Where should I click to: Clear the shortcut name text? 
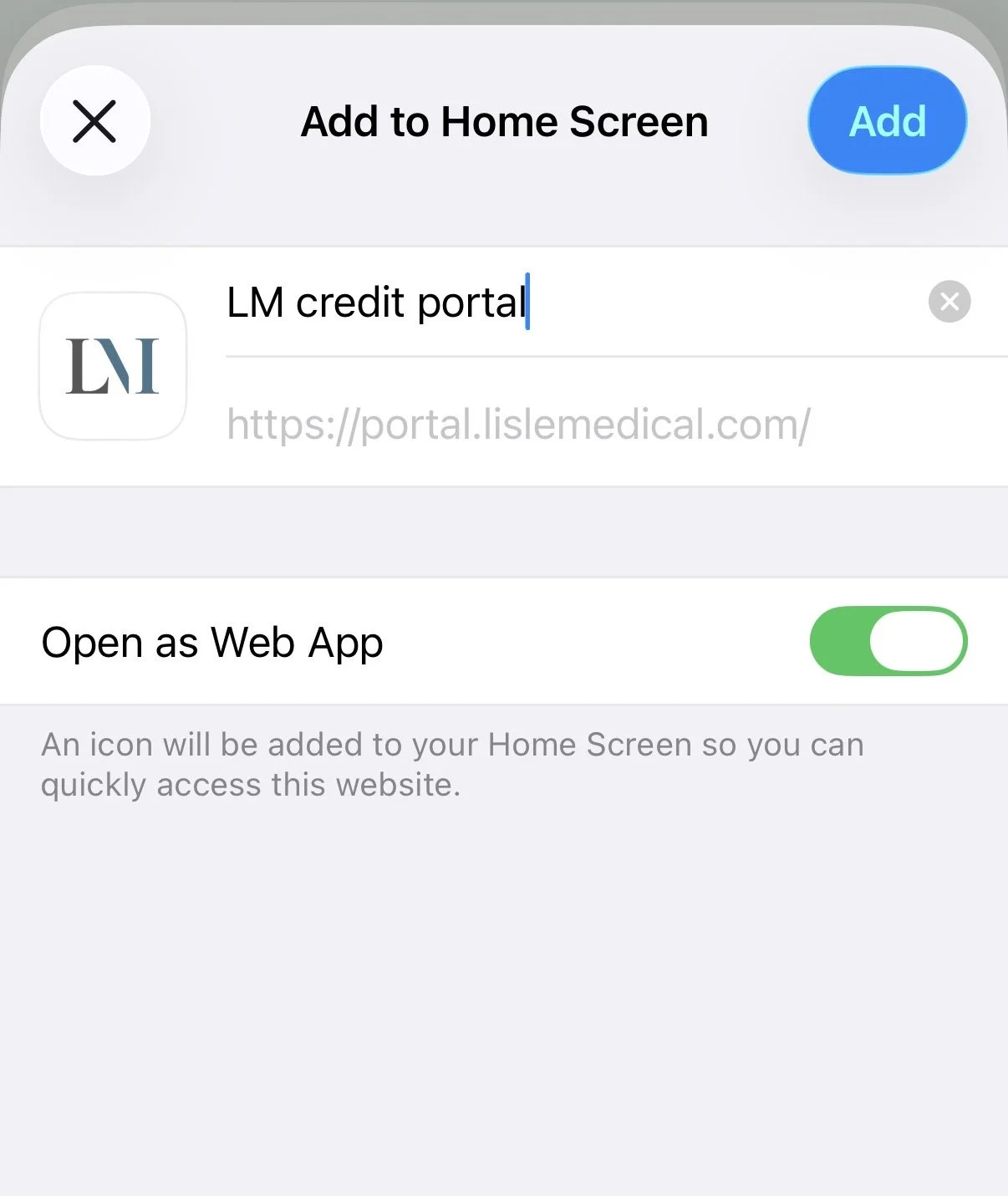tap(949, 302)
